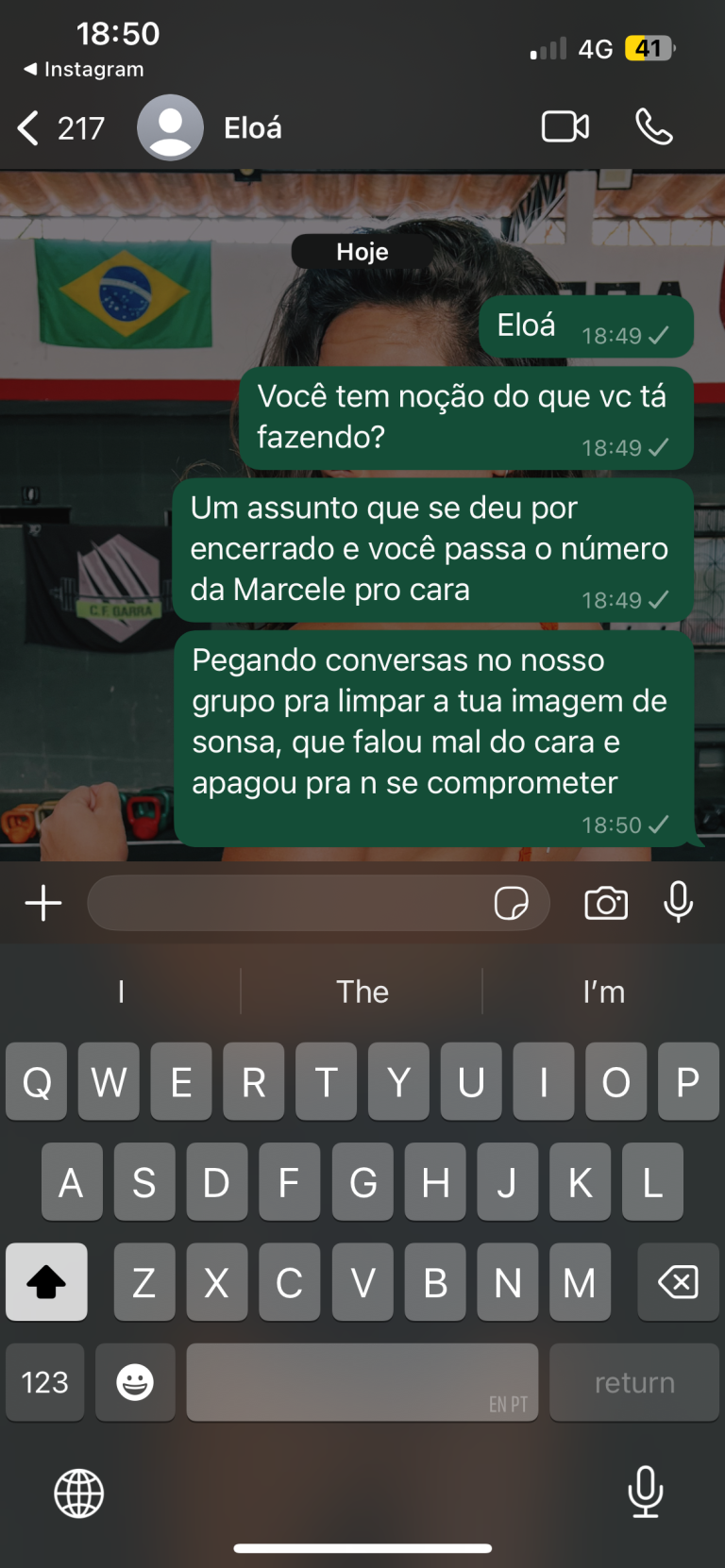Go back to the chat list
This screenshot has height=1568, width=725.
coord(30,128)
